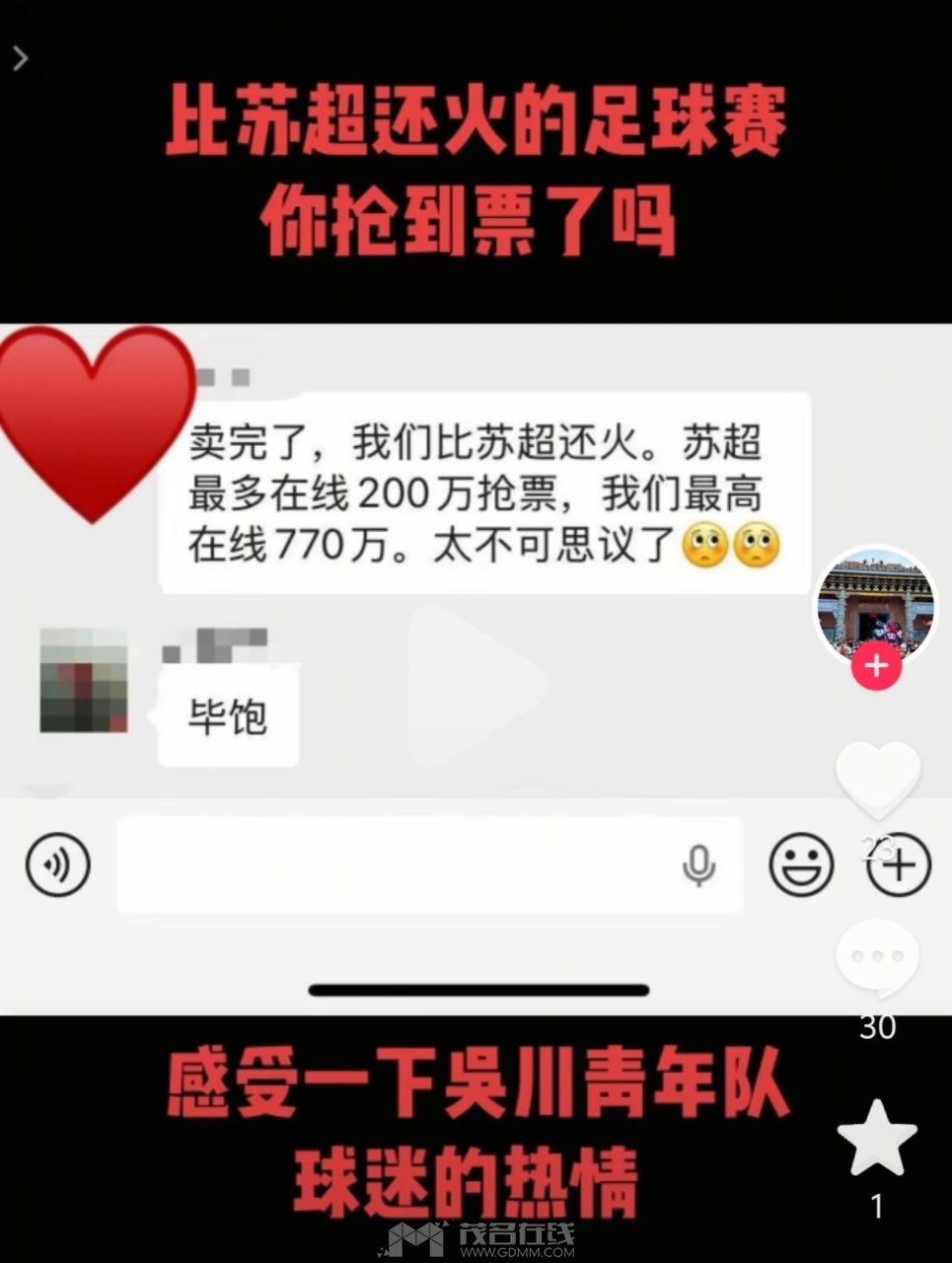
Task: Tap the chevron arrow in the top corner
Action: point(21,58)
